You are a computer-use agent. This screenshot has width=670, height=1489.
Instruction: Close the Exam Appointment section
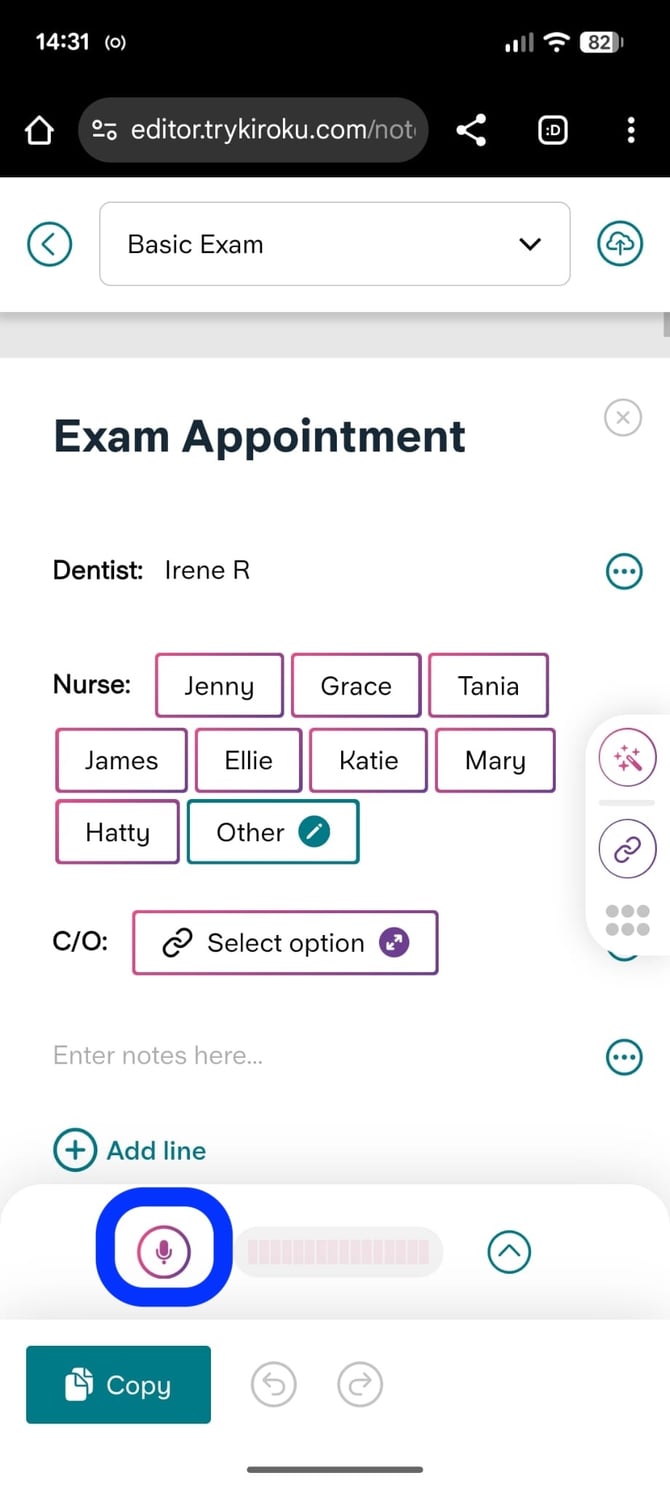point(623,417)
